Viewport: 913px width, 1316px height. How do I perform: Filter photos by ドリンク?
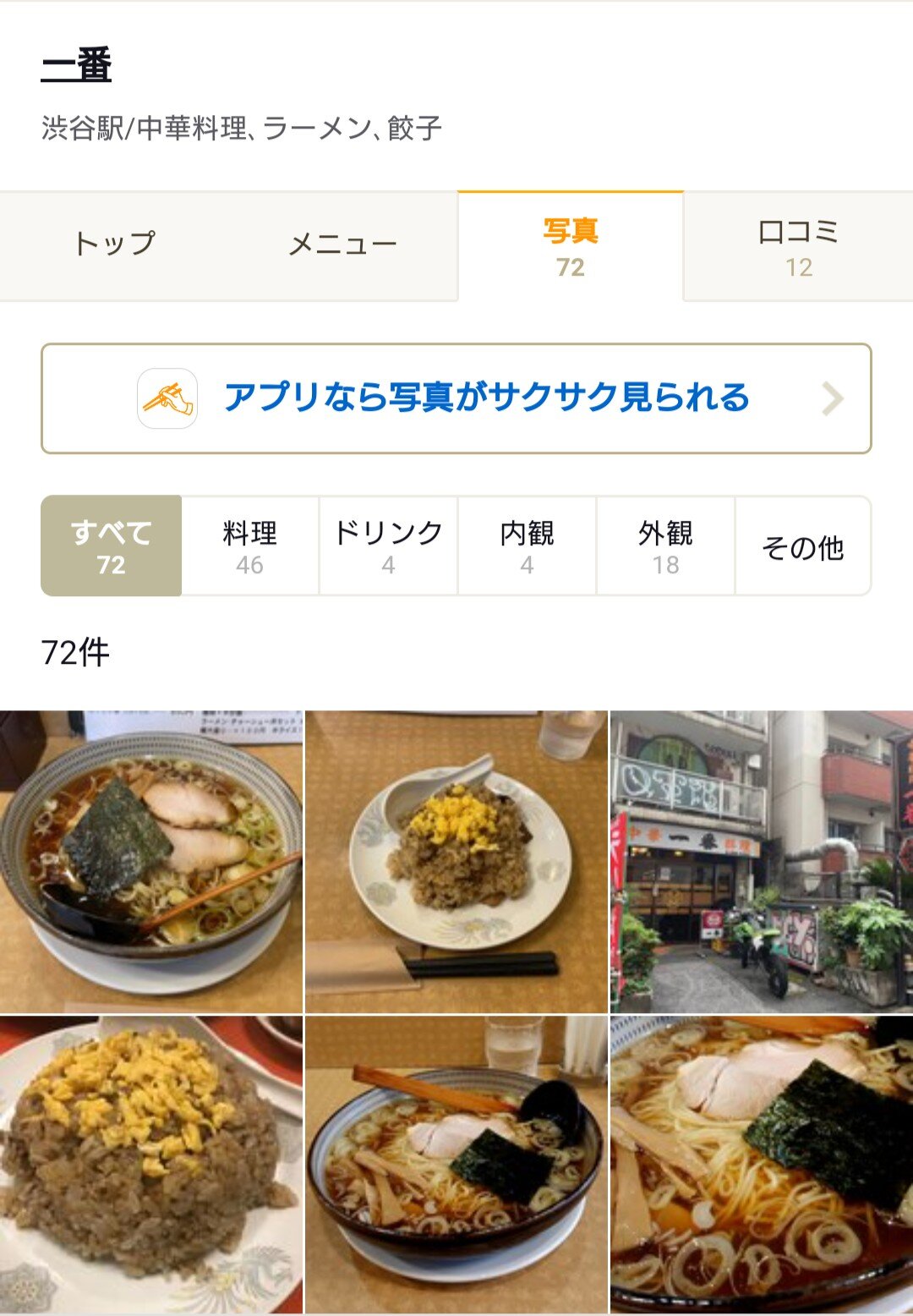(388, 546)
